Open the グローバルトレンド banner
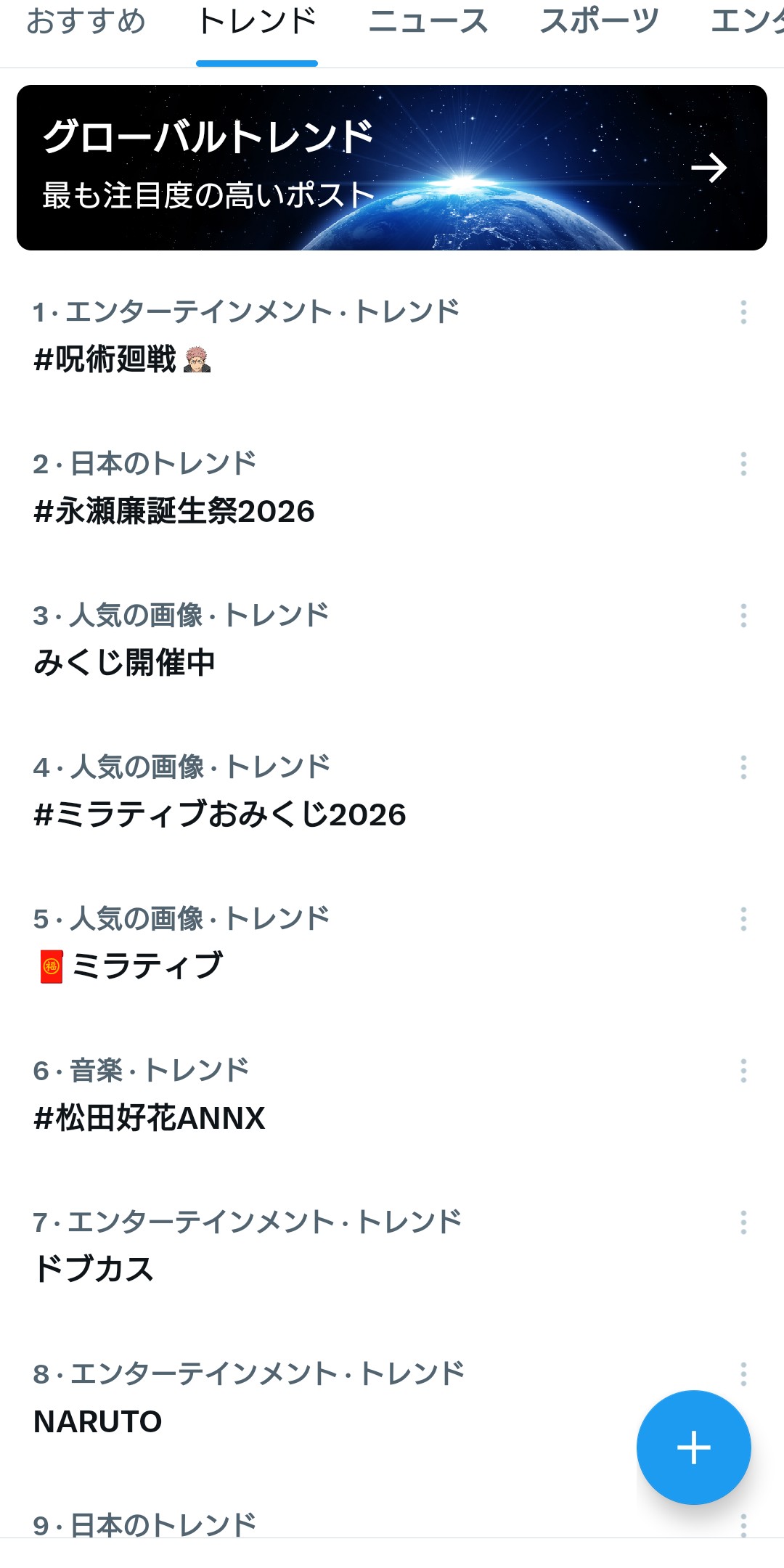This screenshot has width=784, height=1568. tap(392, 168)
